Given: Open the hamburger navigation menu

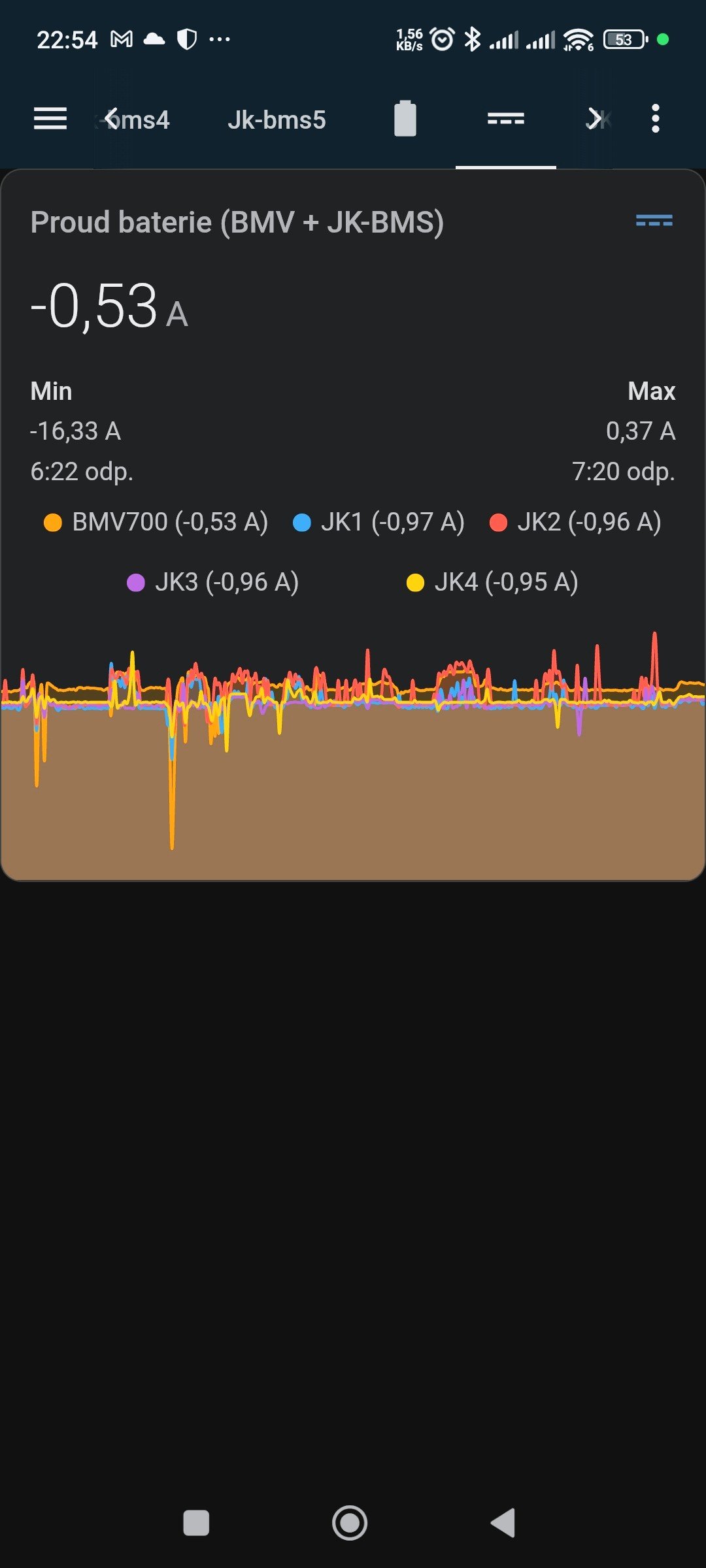Looking at the screenshot, I should (50, 119).
